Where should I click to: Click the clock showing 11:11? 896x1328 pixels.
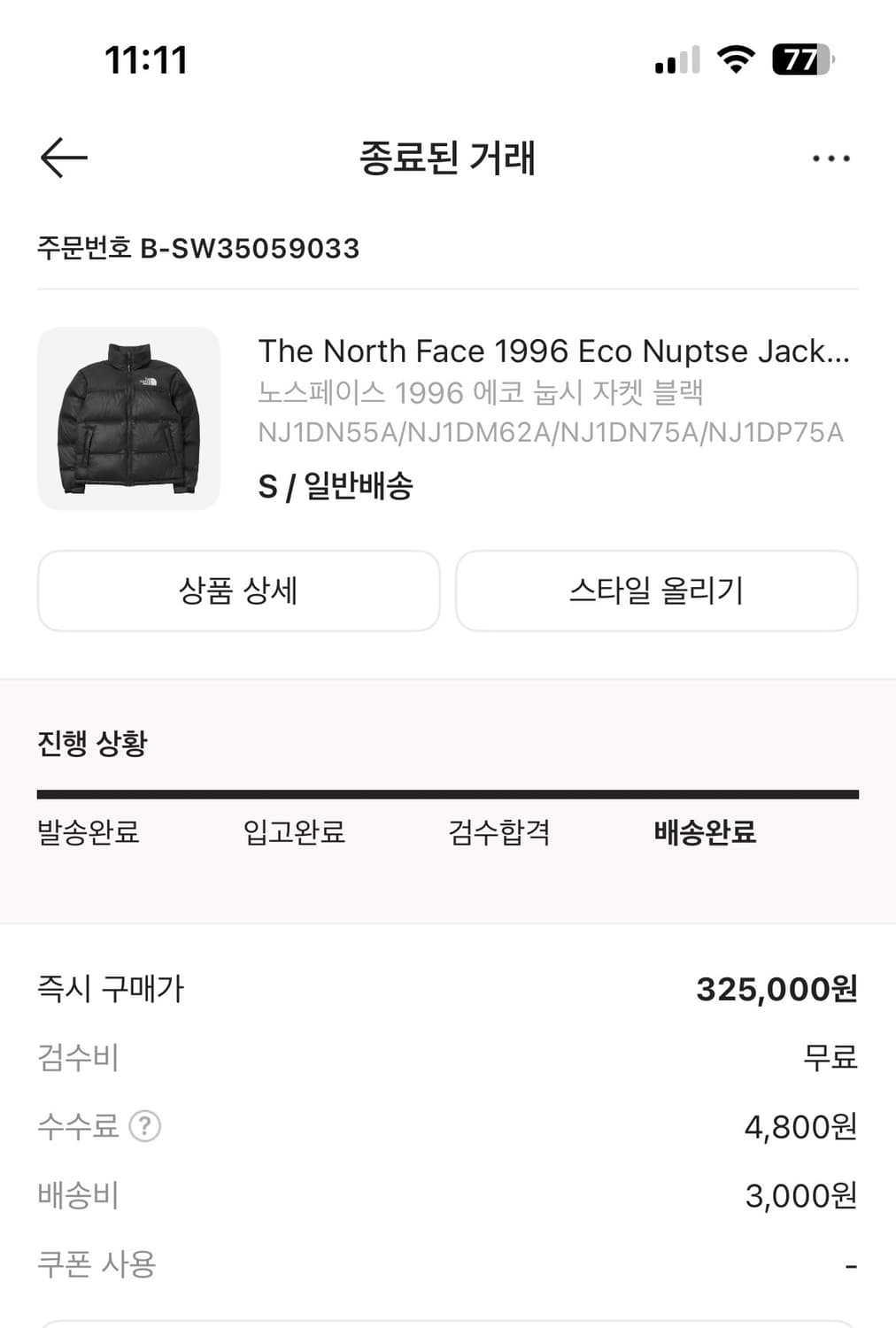tap(146, 60)
